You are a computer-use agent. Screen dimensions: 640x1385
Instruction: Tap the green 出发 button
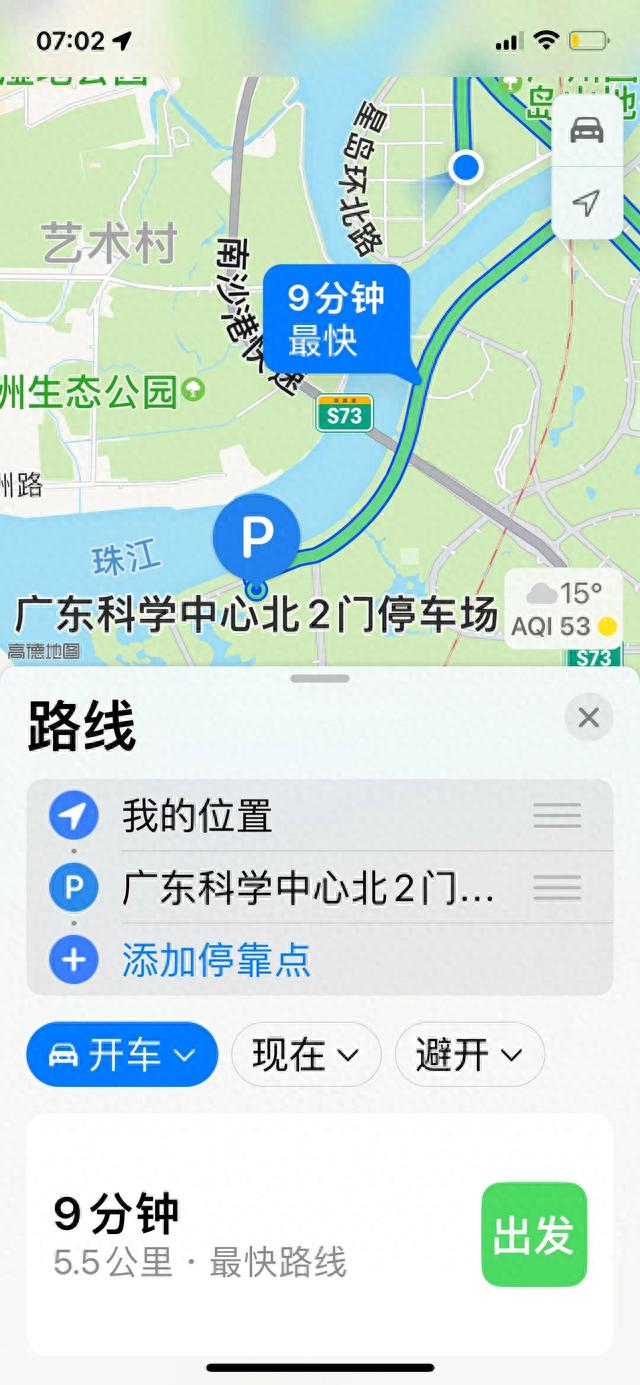point(533,1234)
